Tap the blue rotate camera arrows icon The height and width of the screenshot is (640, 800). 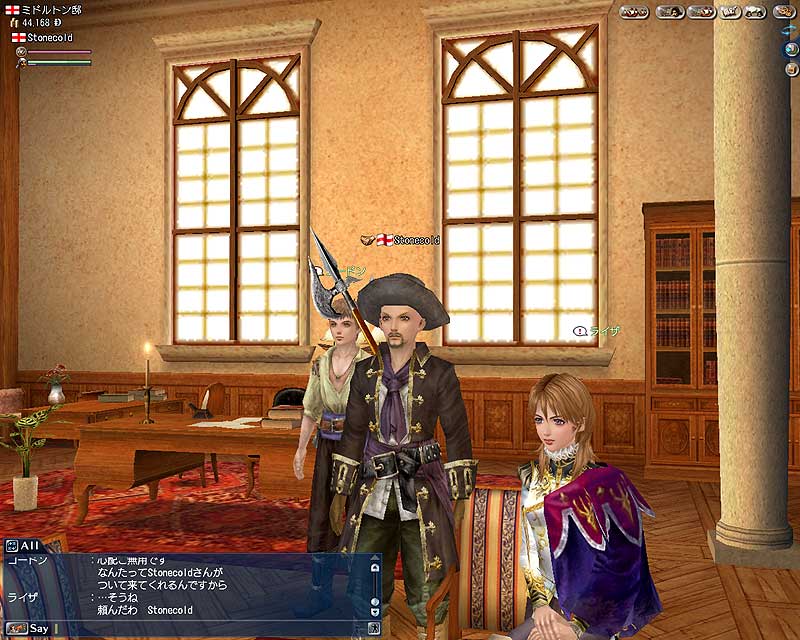tap(790, 31)
